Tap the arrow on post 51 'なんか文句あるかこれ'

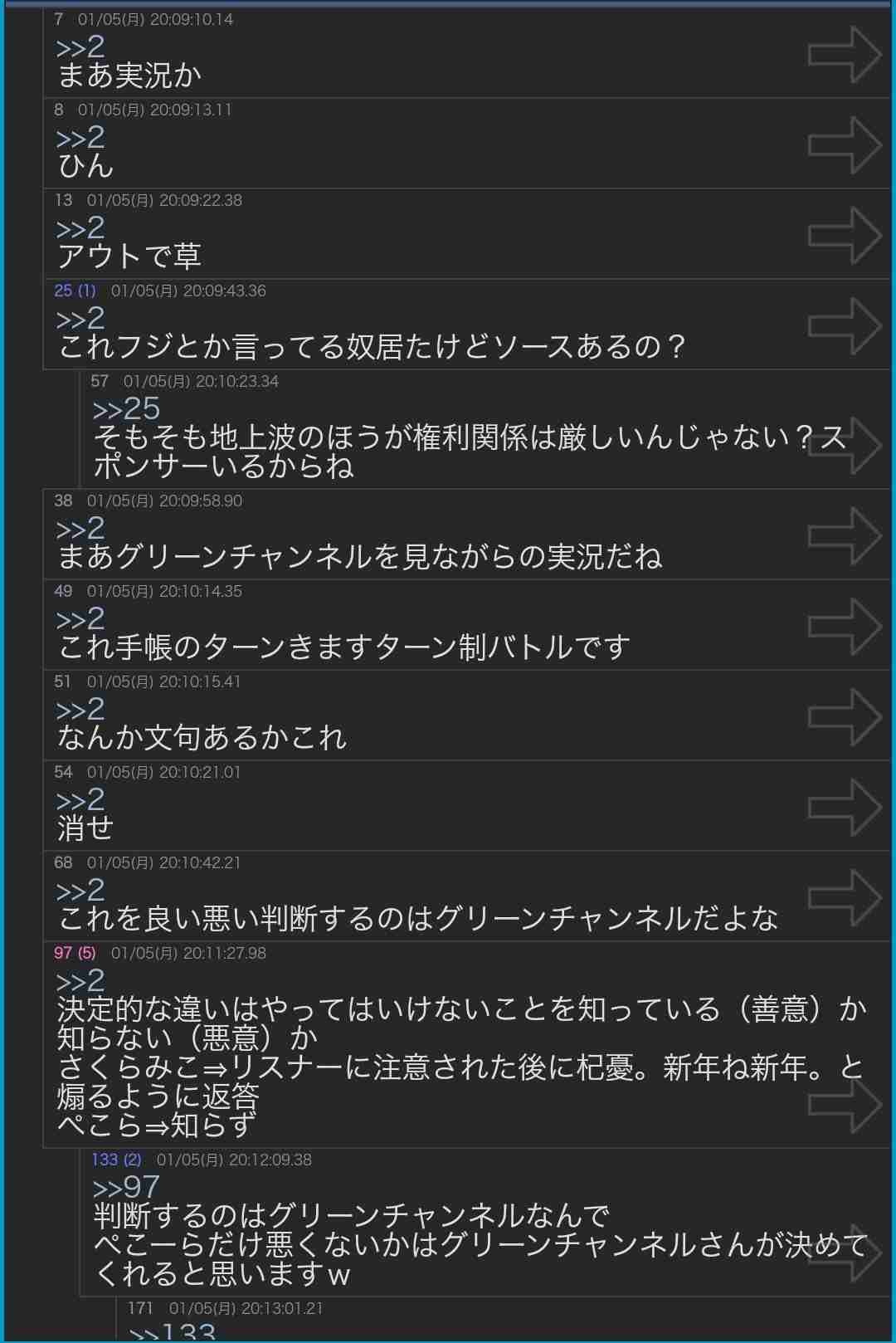[845, 717]
